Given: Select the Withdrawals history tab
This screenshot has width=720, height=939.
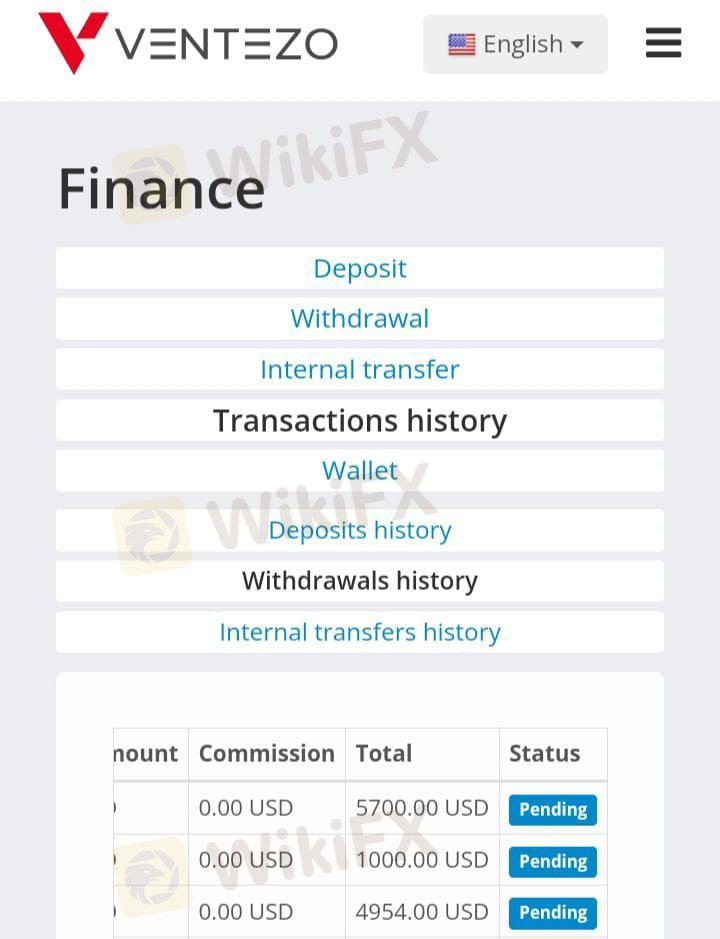Looking at the screenshot, I should coord(360,581).
